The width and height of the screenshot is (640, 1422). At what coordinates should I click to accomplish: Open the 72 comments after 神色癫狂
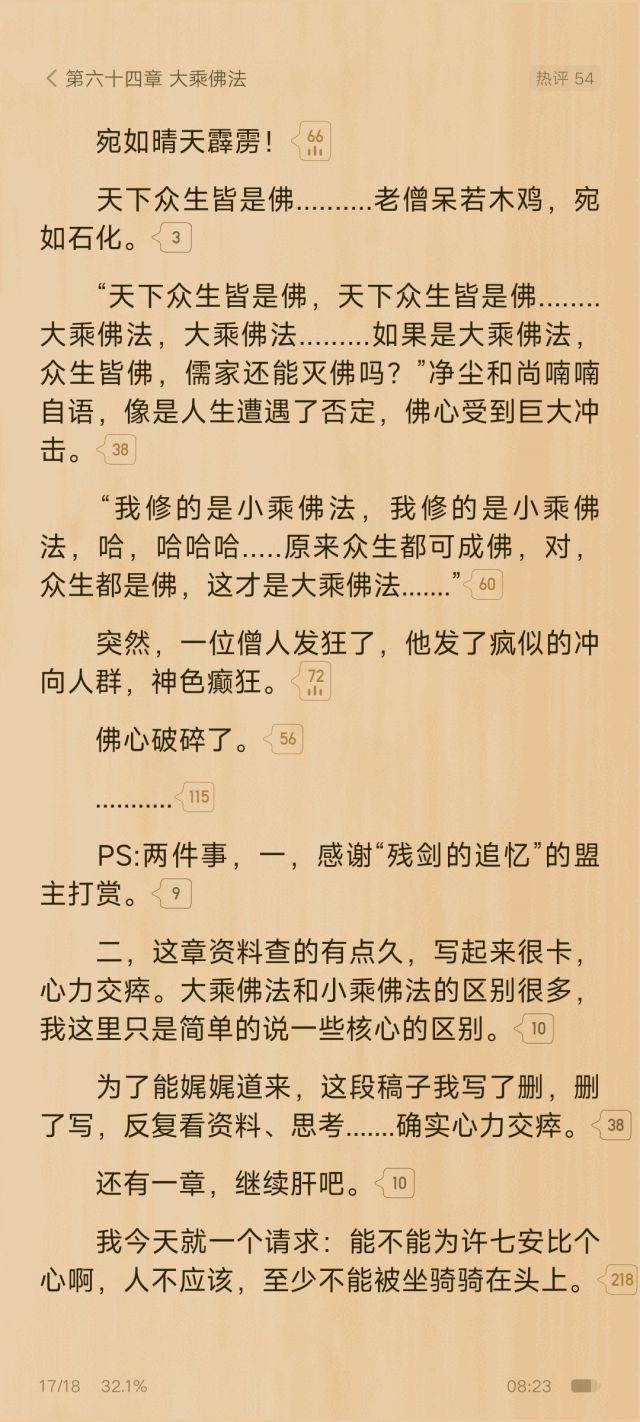(x=314, y=682)
